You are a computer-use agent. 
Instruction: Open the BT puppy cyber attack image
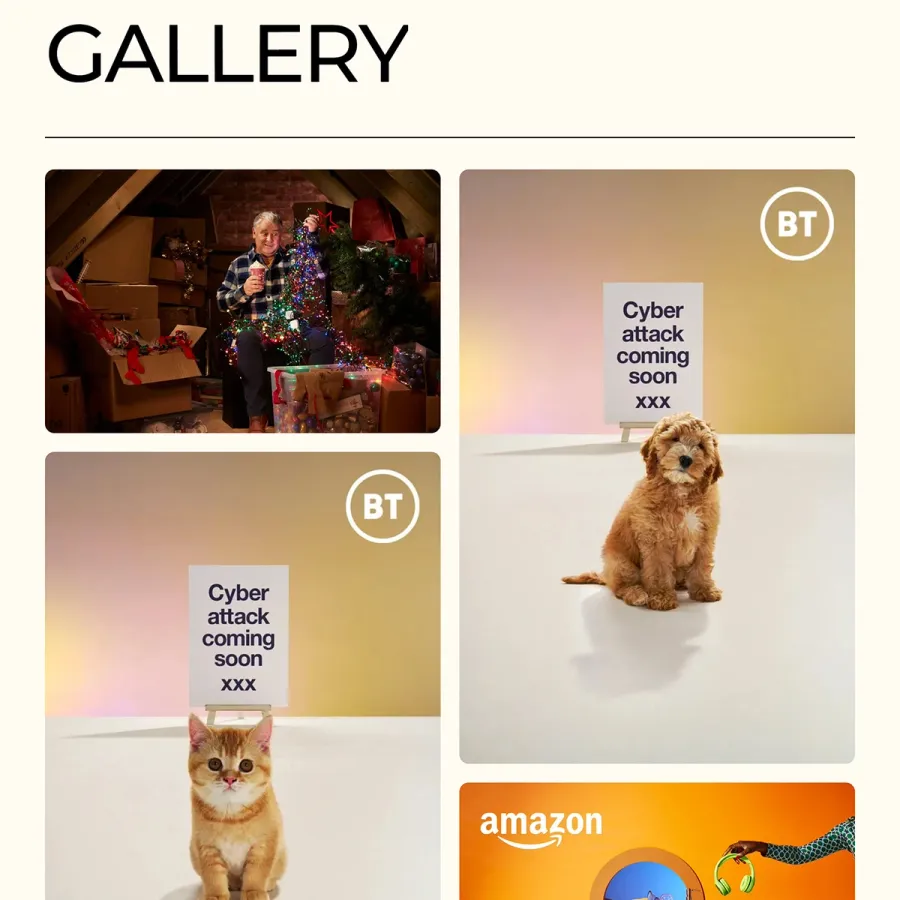pyautogui.click(x=657, y=466)
